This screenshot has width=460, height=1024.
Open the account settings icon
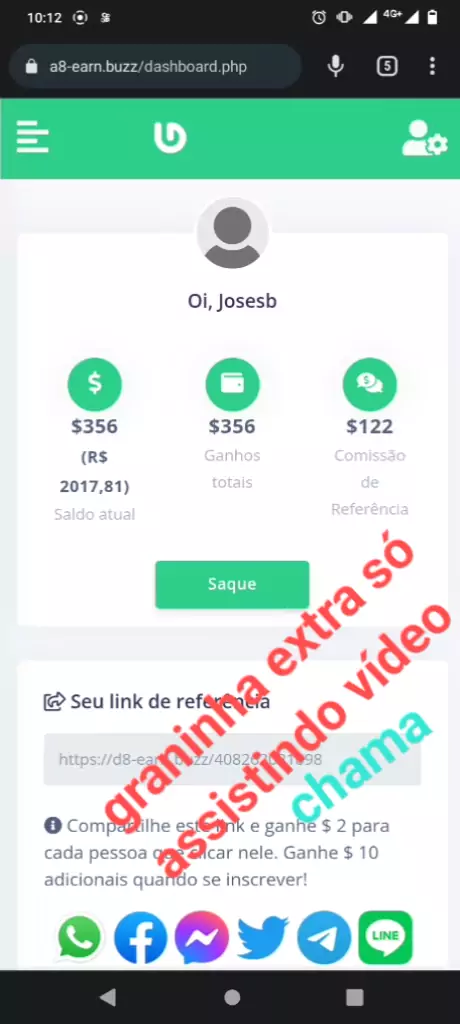tap(425, 138)
